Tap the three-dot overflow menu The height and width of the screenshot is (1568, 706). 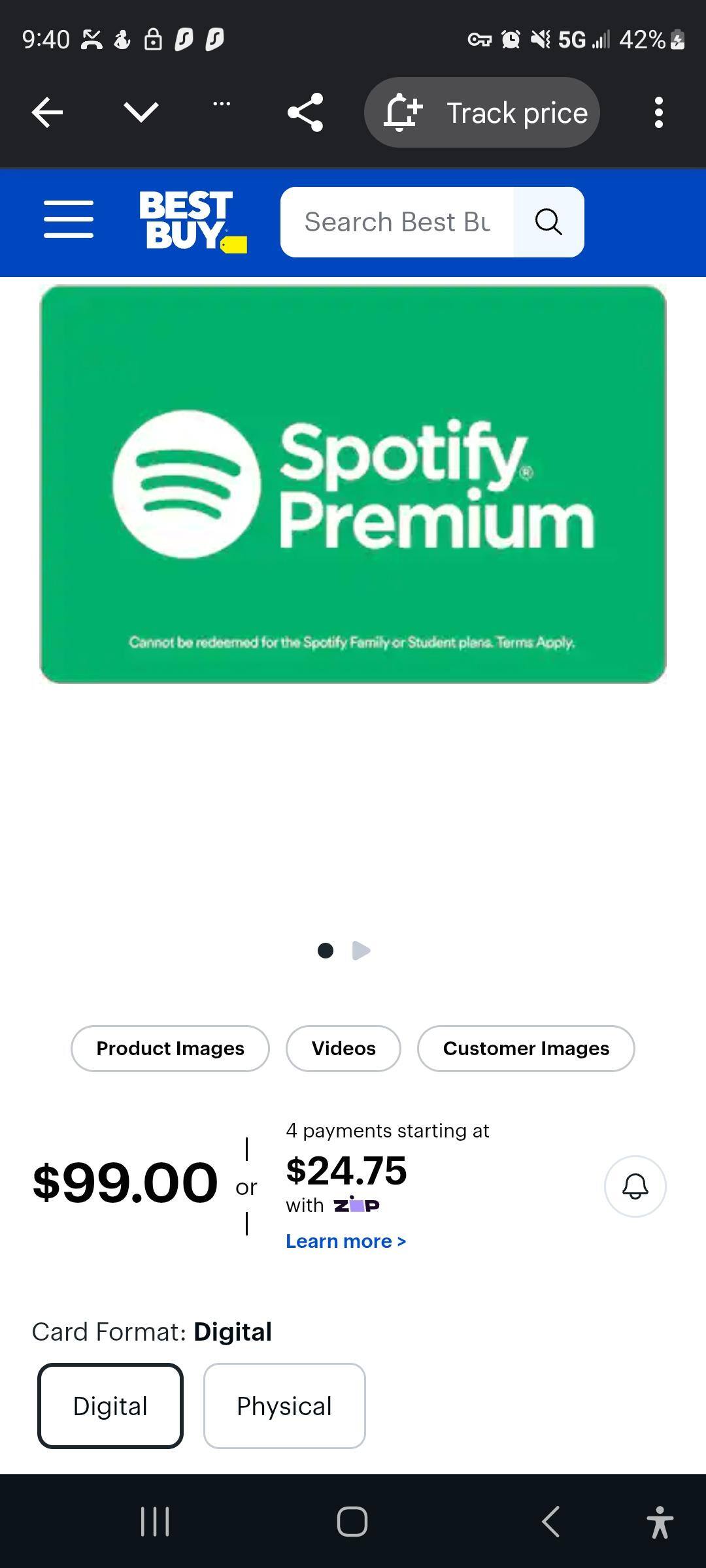pos(659,112)
